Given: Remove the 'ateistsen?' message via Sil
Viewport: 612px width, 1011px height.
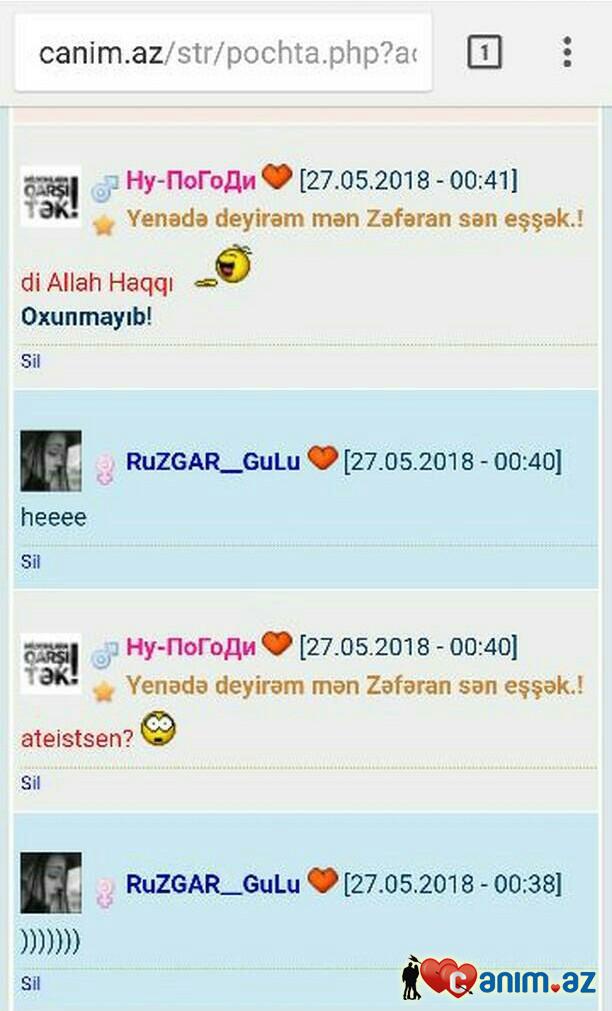Looking at the screenshot, I should 31,783.
